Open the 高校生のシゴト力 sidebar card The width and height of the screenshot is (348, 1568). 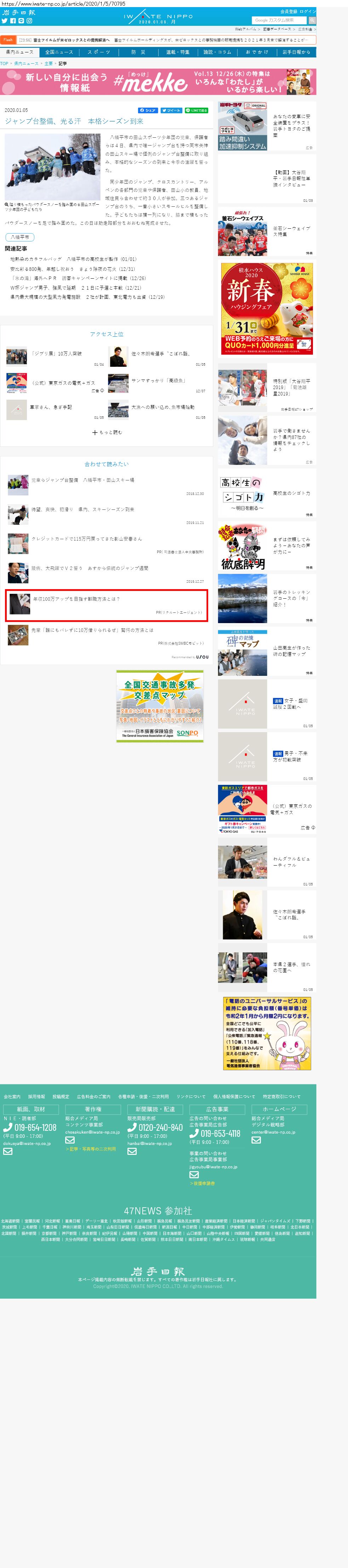coord(267,493)
